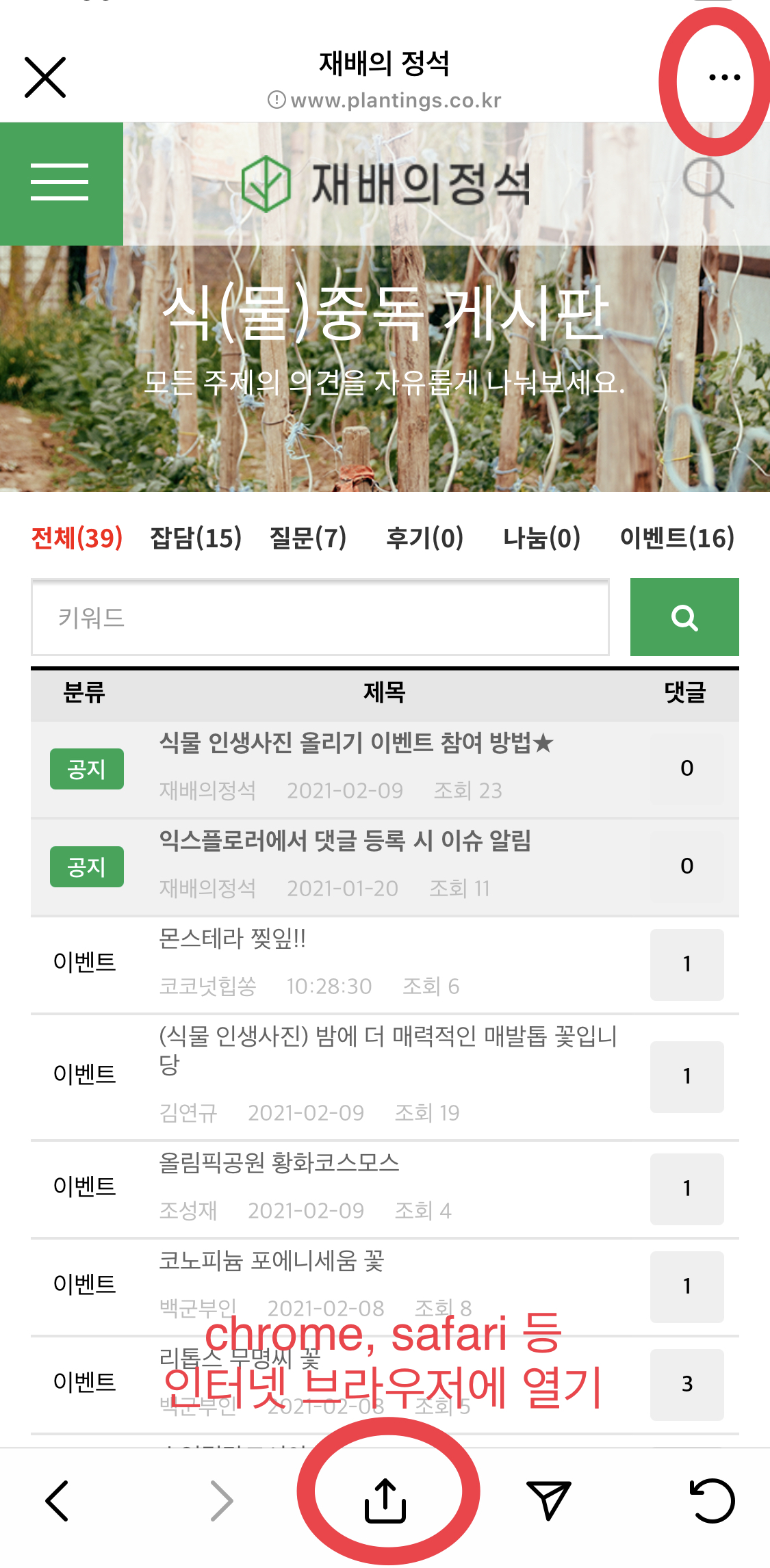Tap the green keyword search button
This screenshot has height=1568, width=770.
(x=684, y=618)
